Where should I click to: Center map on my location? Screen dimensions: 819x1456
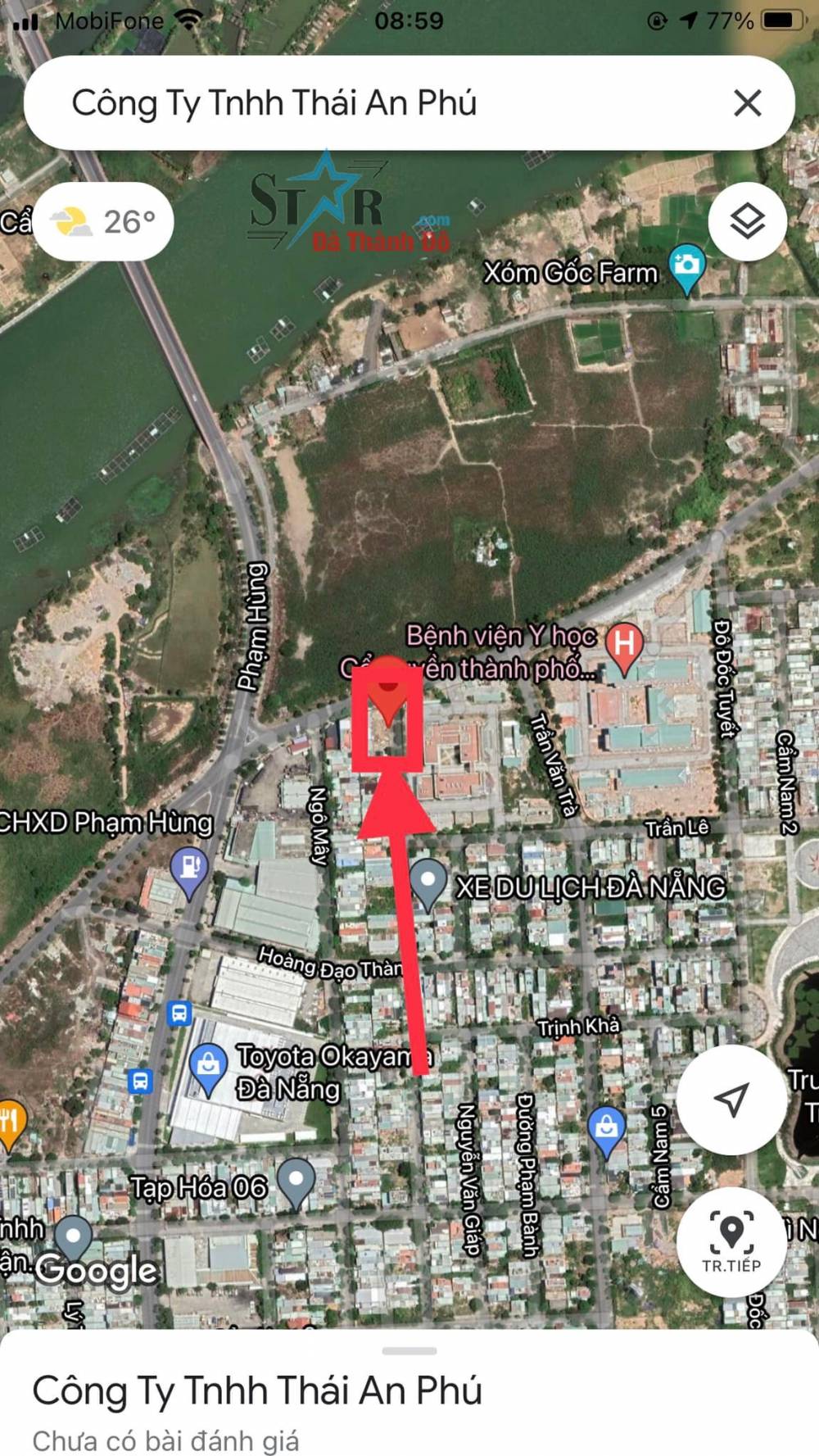click(x=731, y=1099)
